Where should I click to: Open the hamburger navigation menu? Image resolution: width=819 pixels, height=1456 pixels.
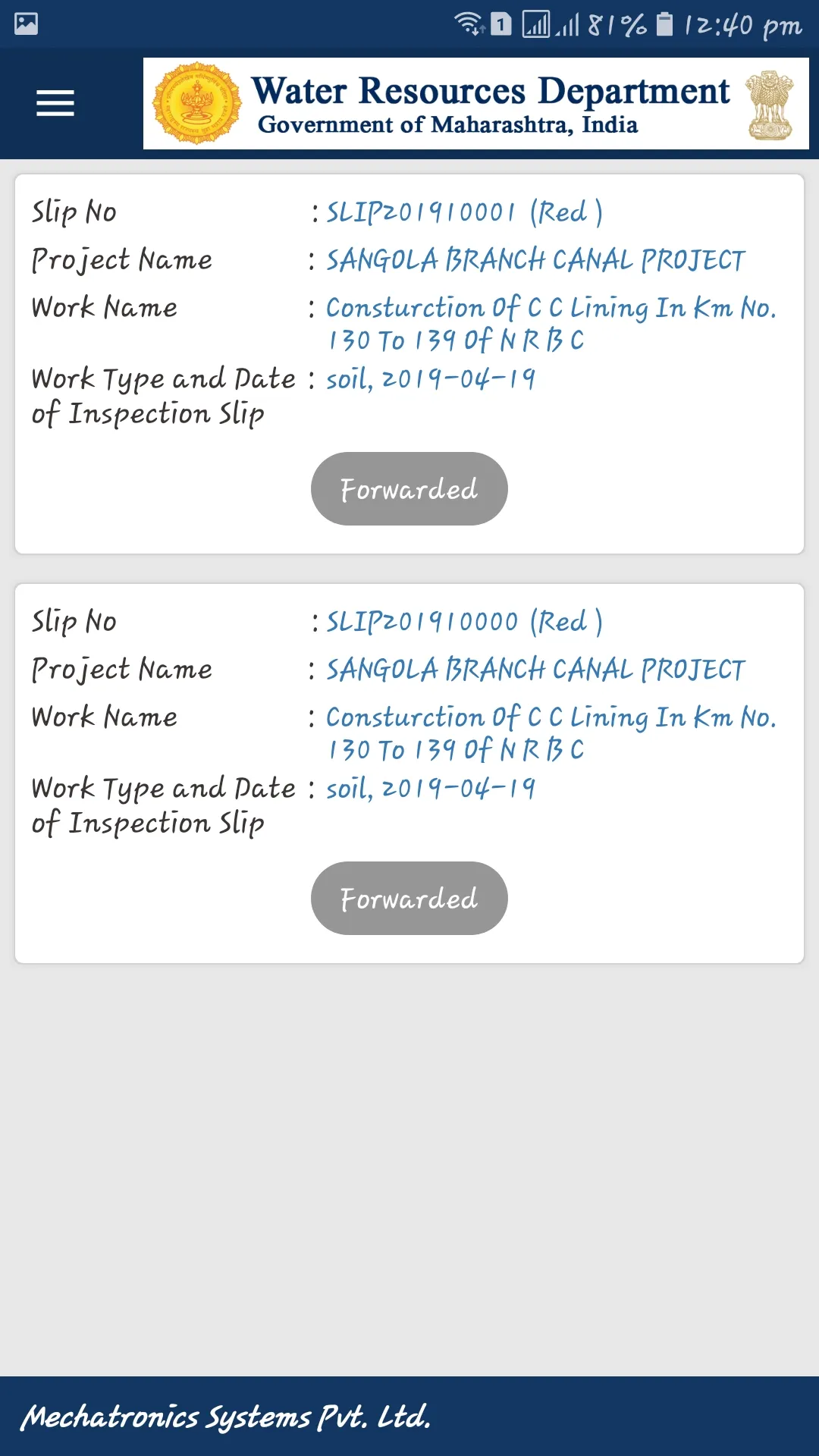(55, 103)
